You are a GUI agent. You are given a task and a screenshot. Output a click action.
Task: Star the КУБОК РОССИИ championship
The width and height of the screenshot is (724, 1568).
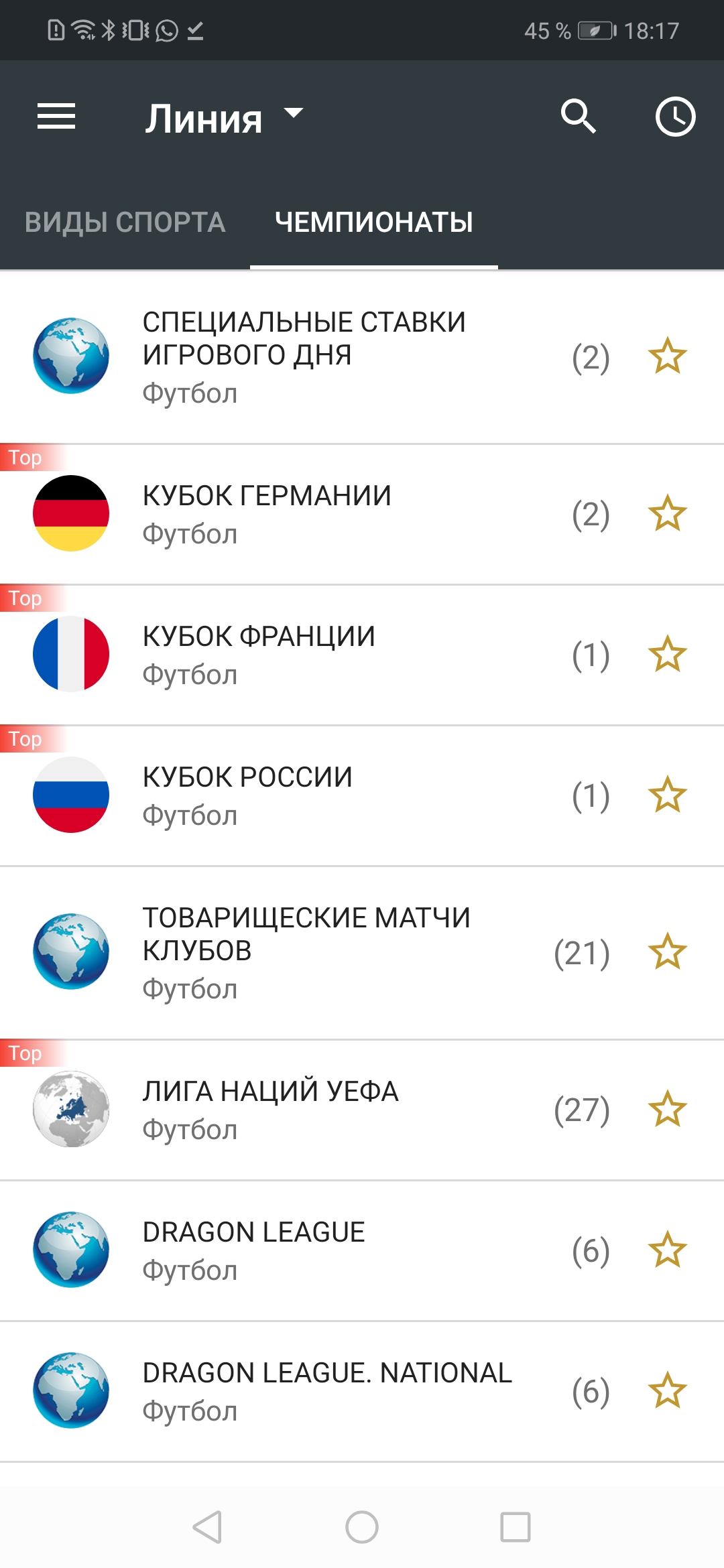pyautogui.click(x=668, y=795)
